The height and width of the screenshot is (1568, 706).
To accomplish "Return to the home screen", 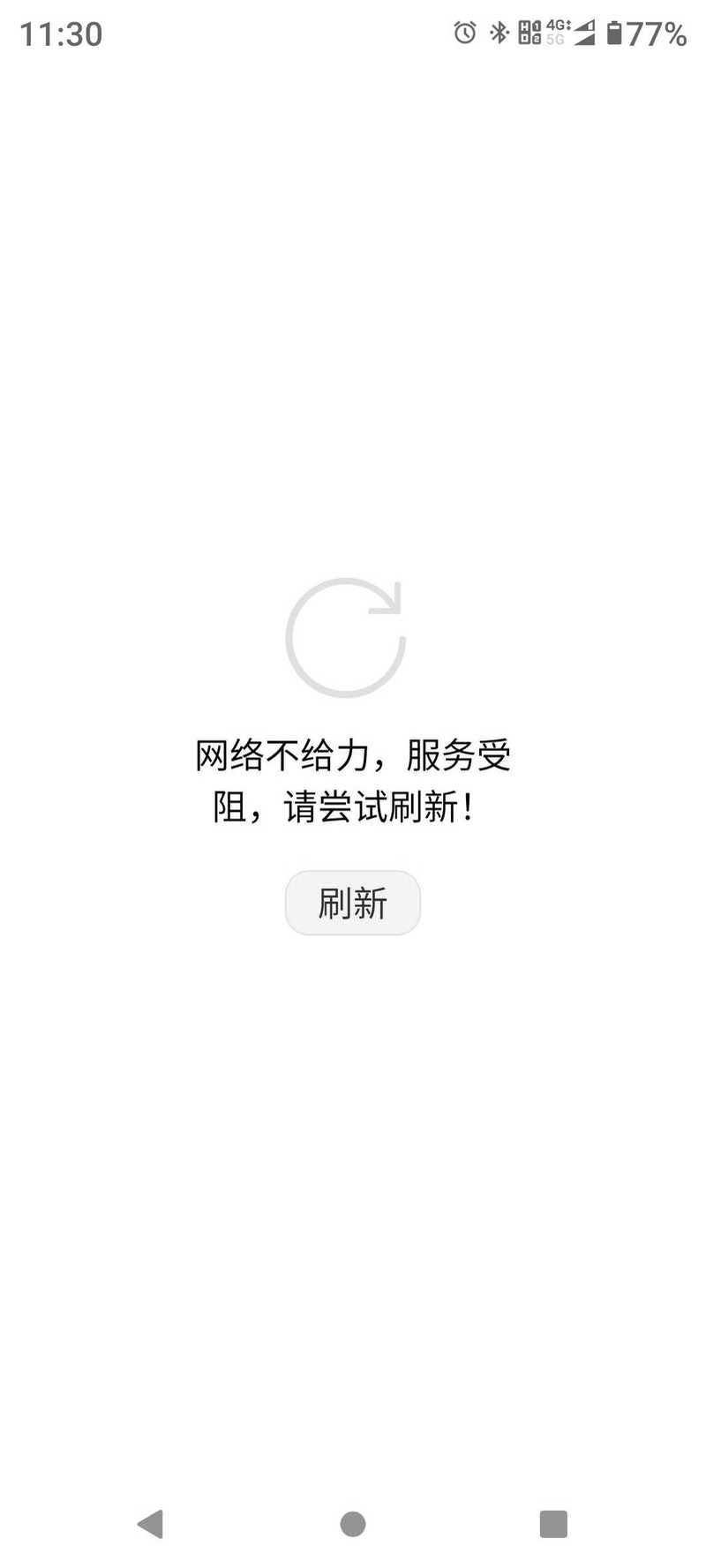I will (x=353, y=1524).
